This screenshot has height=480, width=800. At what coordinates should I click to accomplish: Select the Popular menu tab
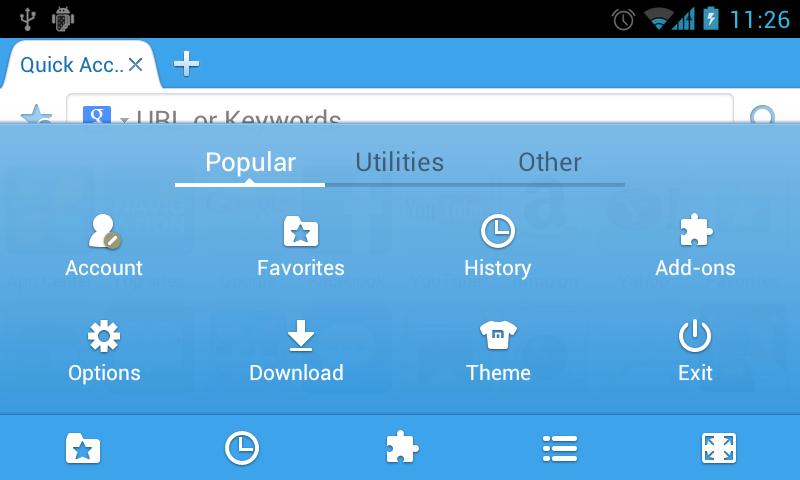pyautogui.click(x=250, y=162)
